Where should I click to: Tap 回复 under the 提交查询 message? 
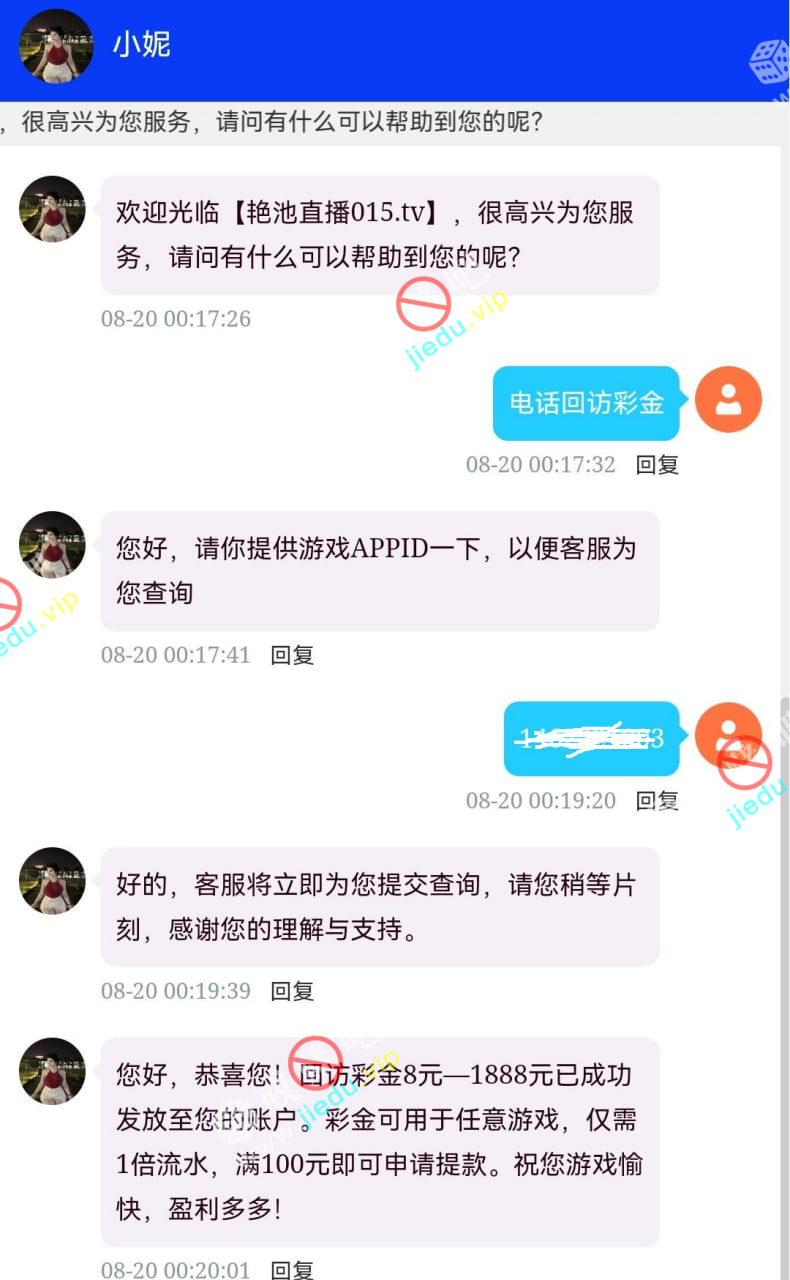pos(292,991)
